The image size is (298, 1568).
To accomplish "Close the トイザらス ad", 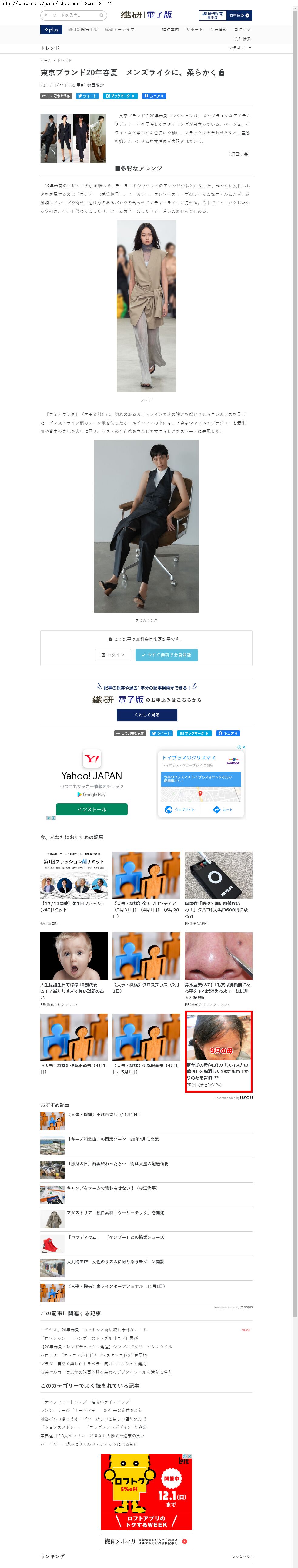I will point(244,747).
